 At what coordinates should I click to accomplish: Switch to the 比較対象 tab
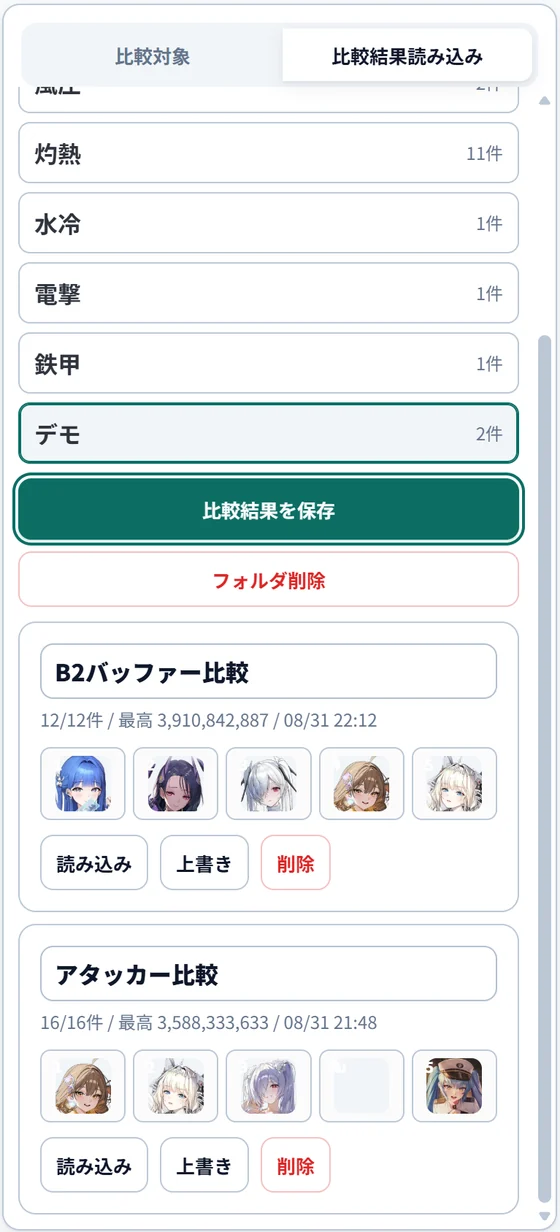[x=153, y=56]
